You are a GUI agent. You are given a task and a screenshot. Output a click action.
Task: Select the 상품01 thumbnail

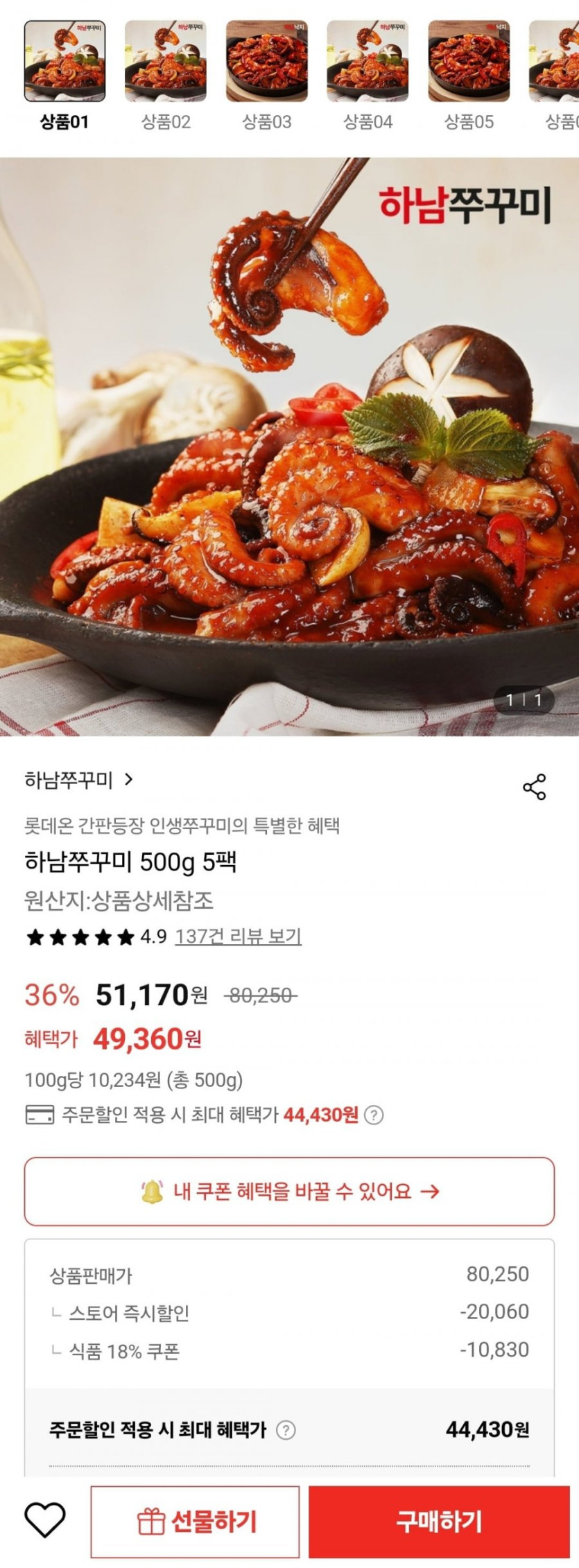point(64,62)
